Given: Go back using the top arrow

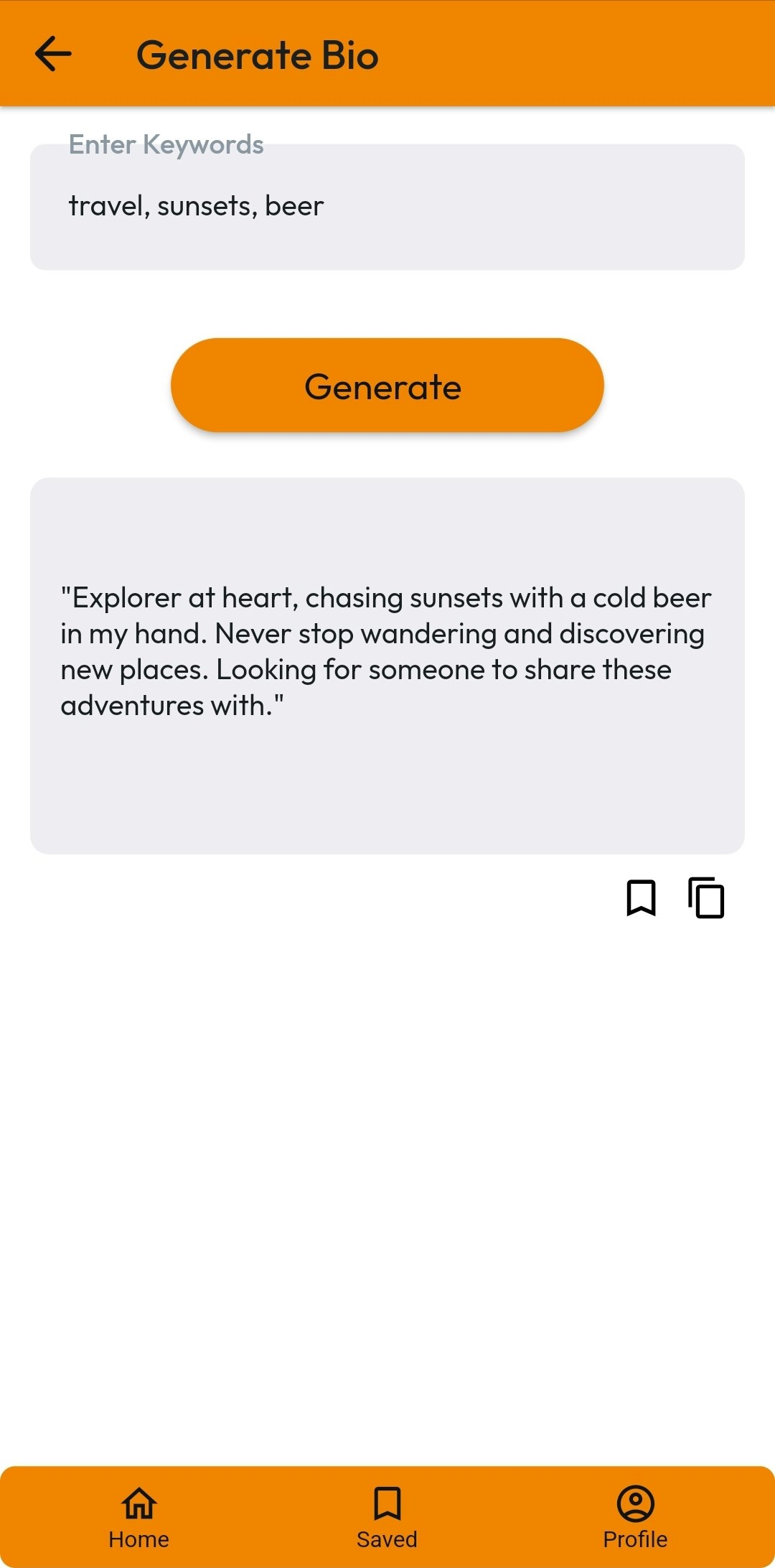Looking at the screenshot, I should click(x=53, y=55).
